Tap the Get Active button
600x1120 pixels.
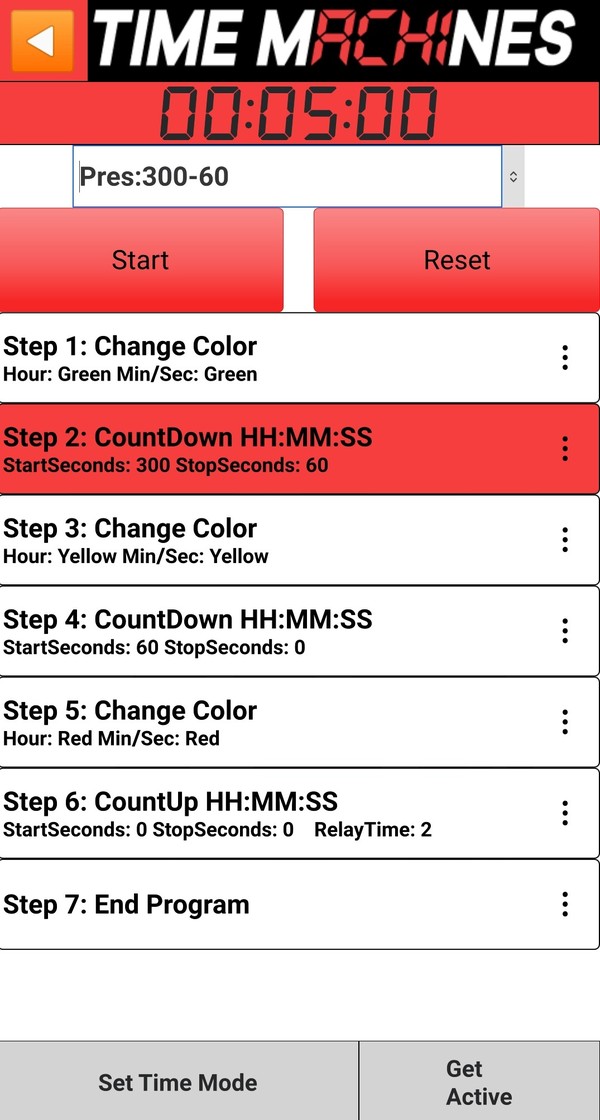pyautogui.click(x=479, y=1082)
